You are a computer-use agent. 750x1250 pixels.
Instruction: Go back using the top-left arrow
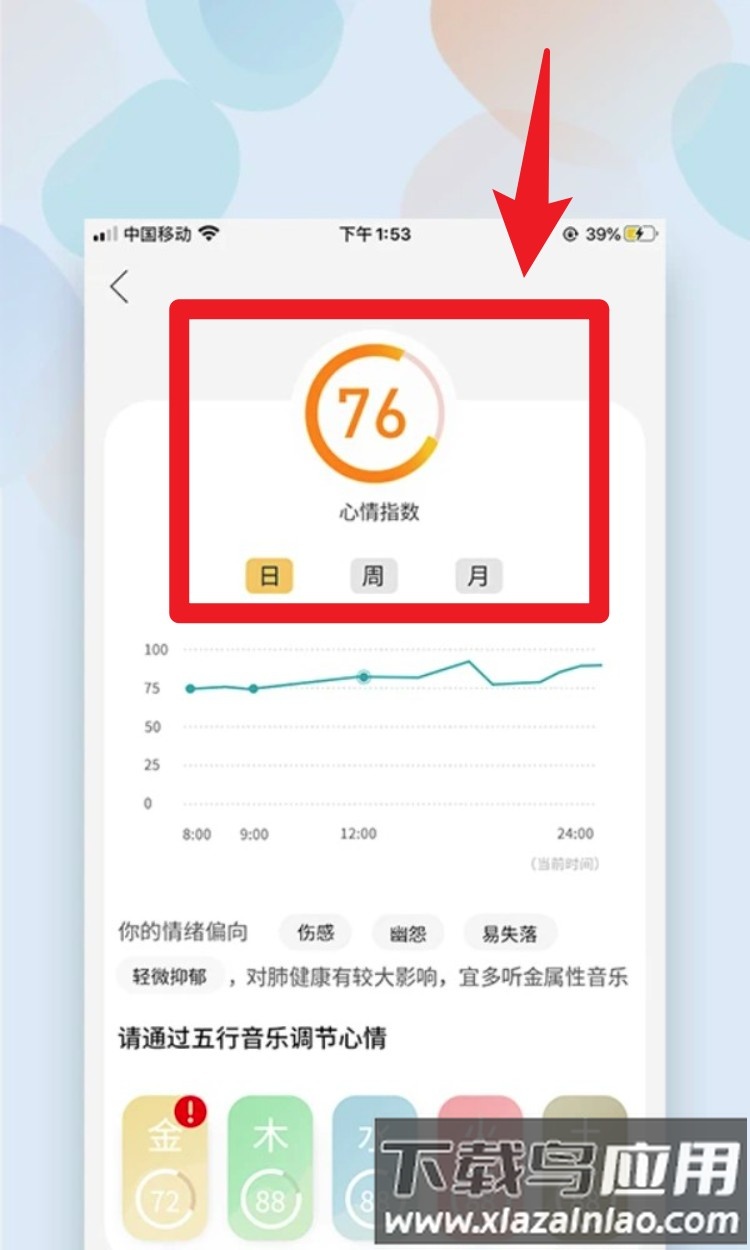pyautogui.click(x=120, y=286)
